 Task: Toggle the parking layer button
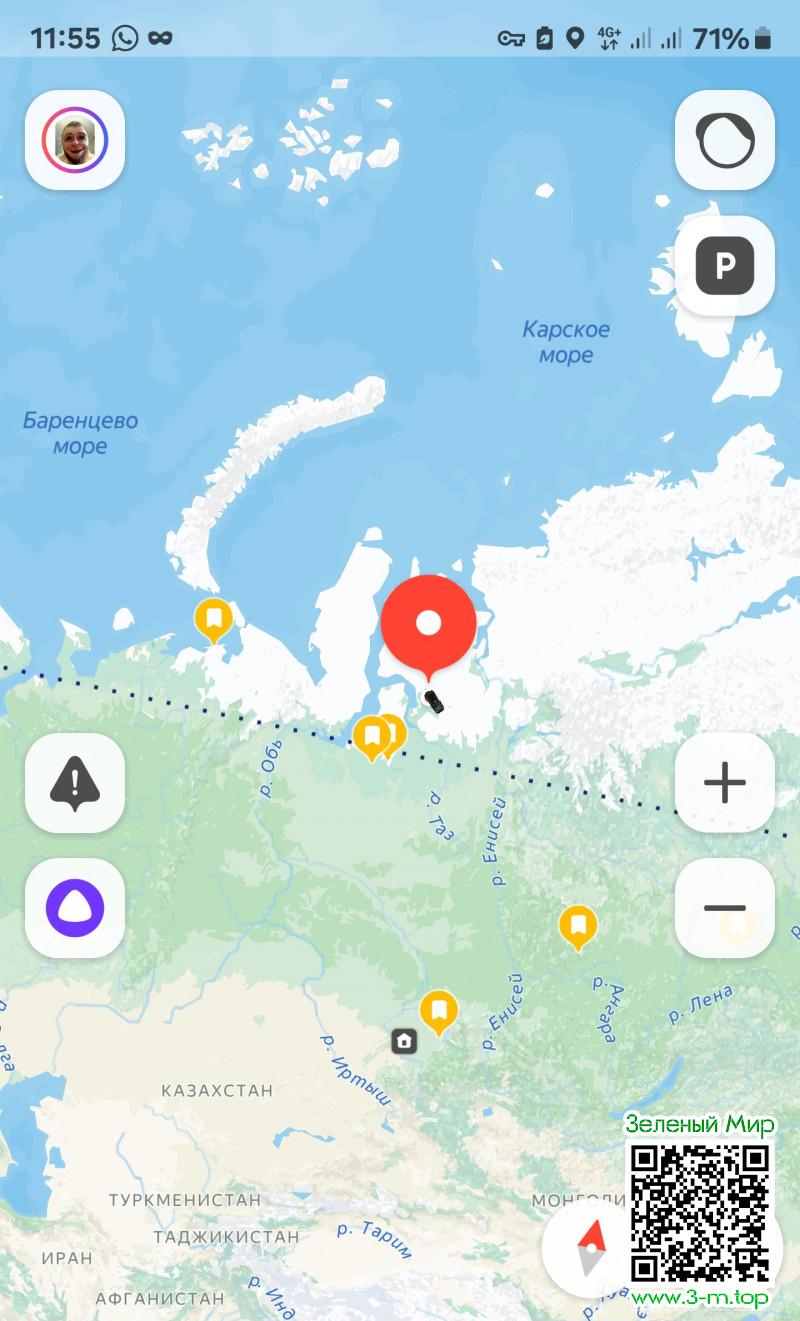(x=725, y=266)
